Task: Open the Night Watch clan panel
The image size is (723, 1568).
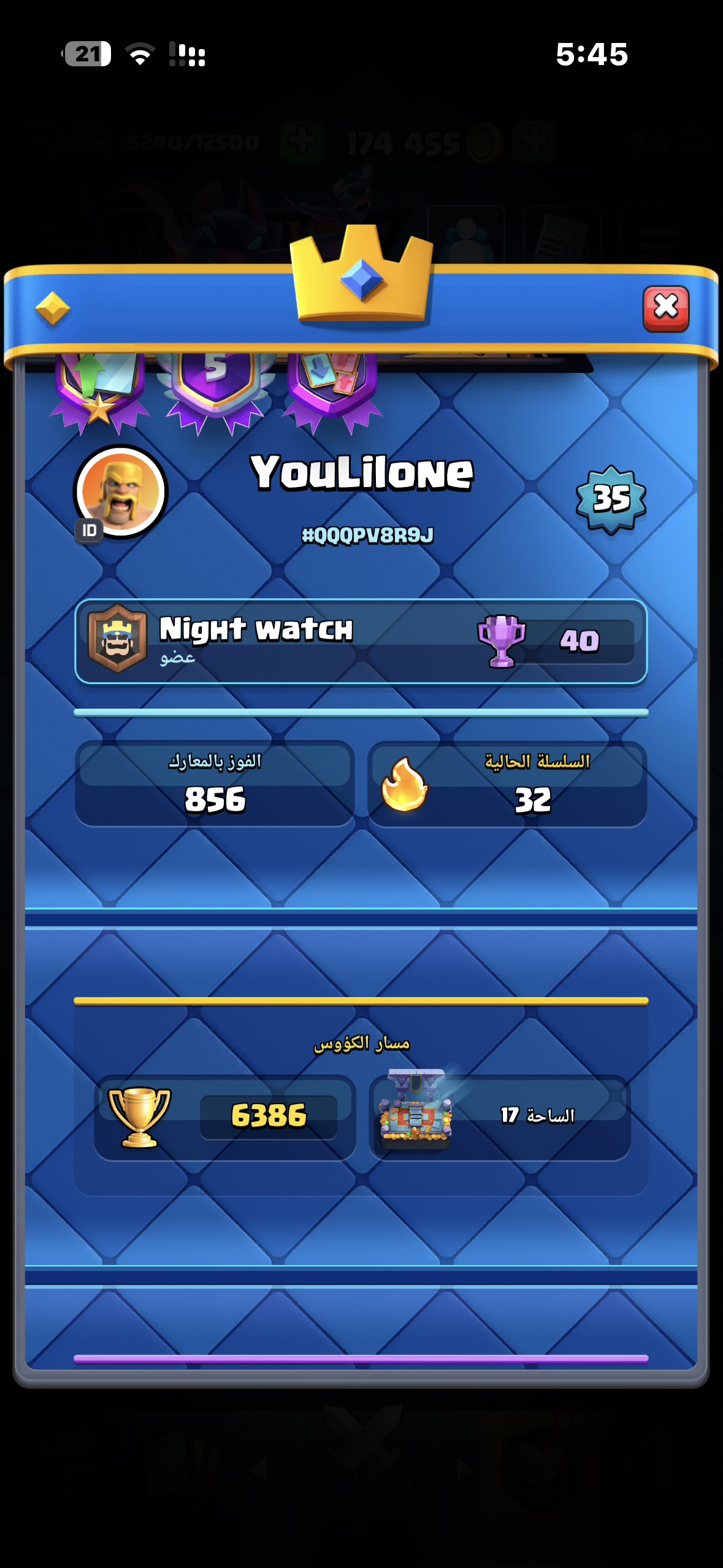Action: pyautogui.click(x=361, y=641)
